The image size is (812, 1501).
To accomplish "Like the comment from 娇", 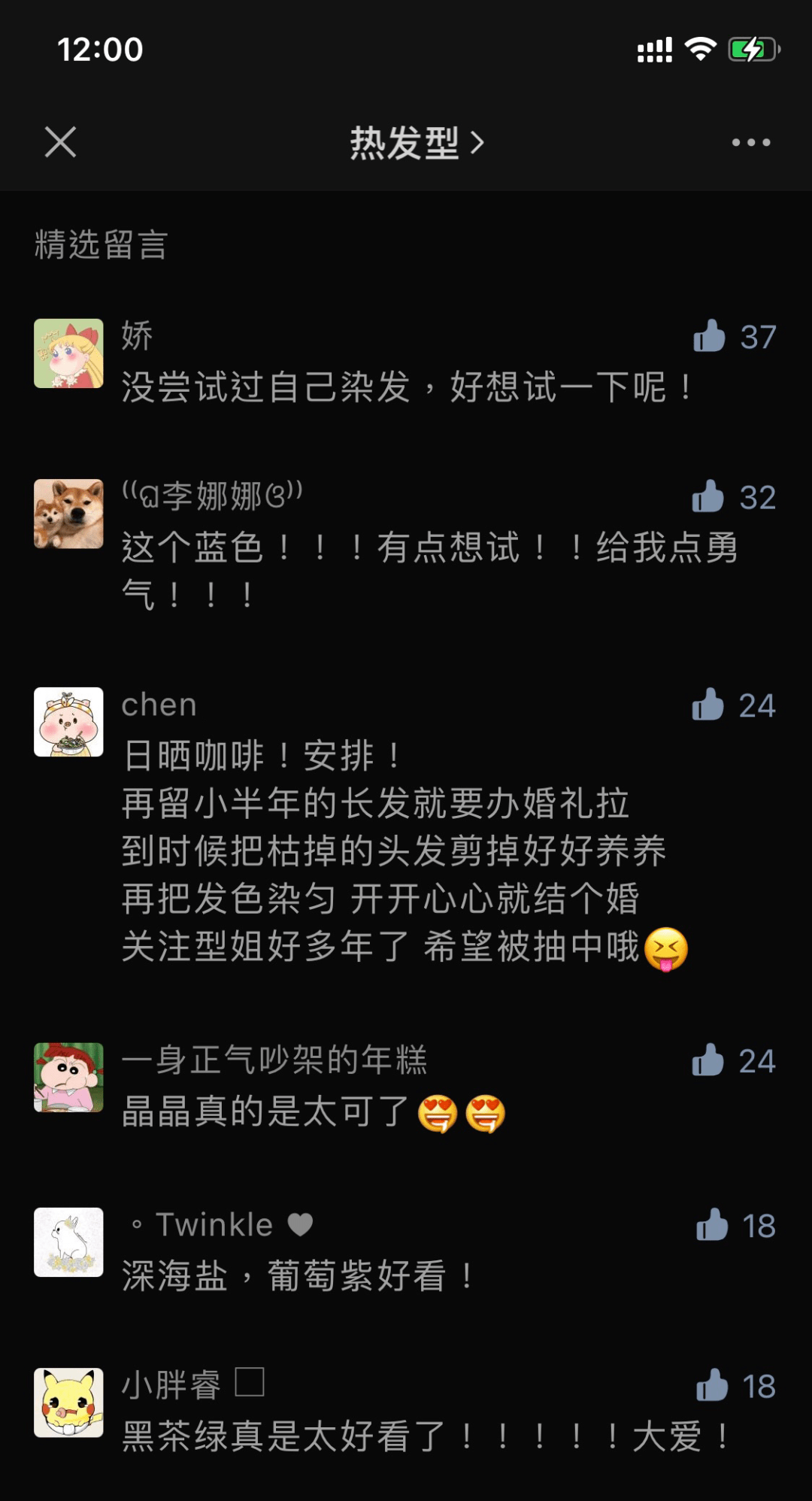I will (710, 336).
